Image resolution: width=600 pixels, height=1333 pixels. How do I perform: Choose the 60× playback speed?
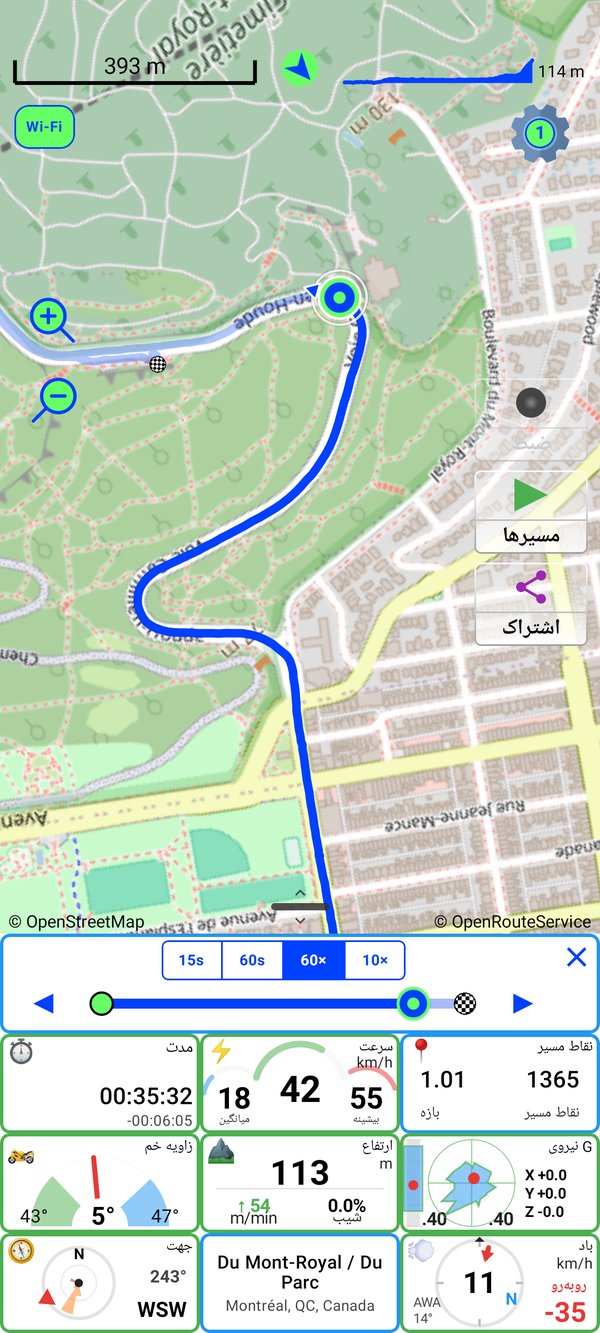[314, 960]
